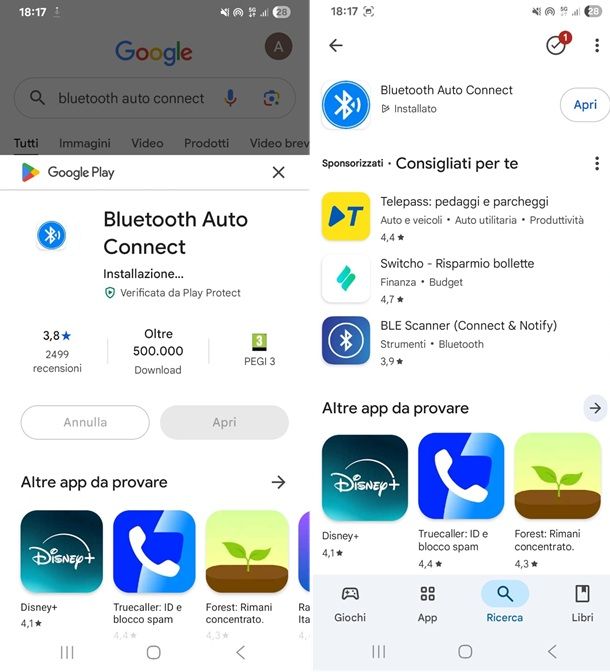Image resolution: width=610 pixels, height=672 pixels.
Task: Open options menu beside Consigliati per te
Action: click(x=597, y=163)
